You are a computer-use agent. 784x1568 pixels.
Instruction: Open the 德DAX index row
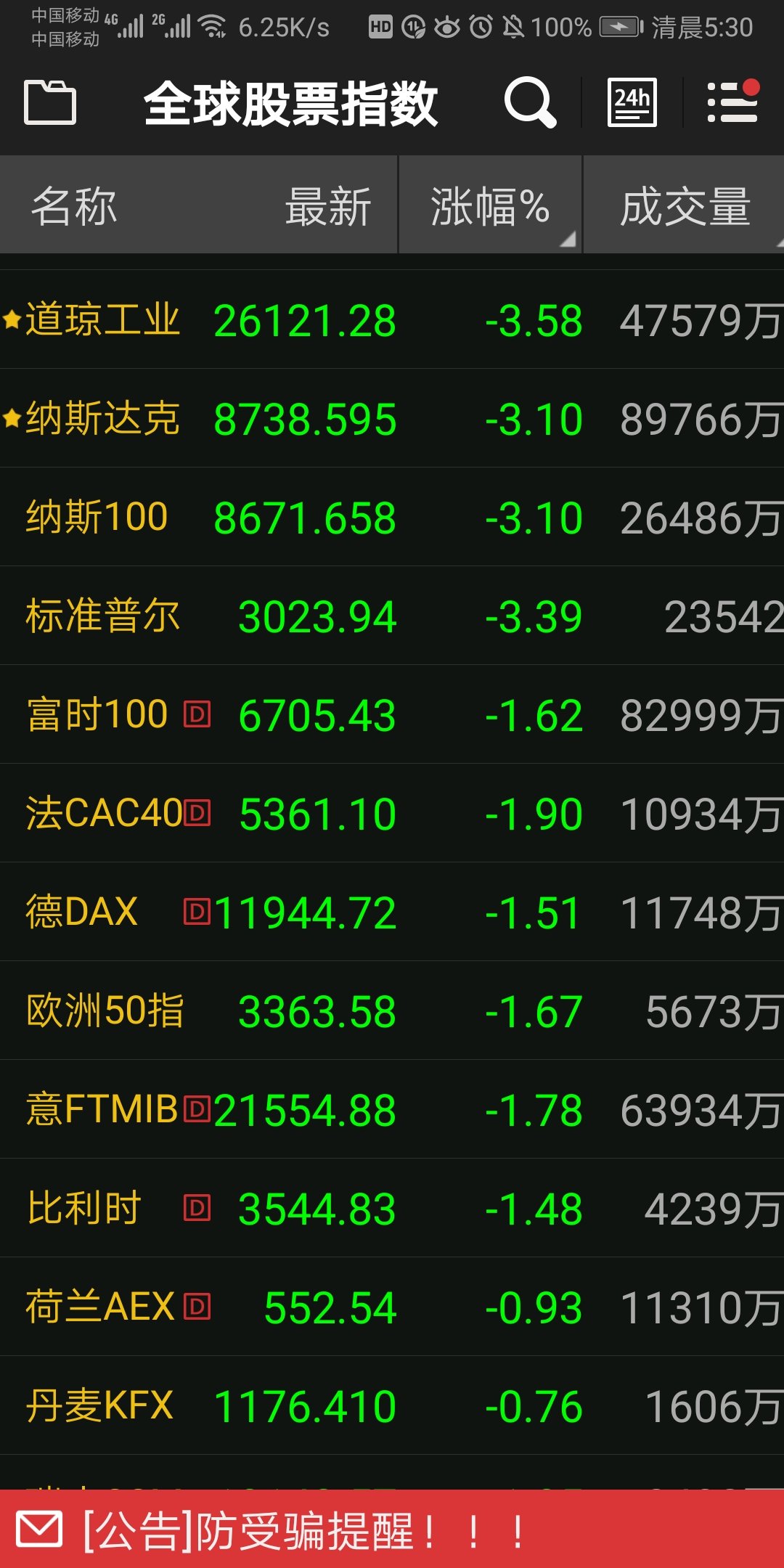392,912
